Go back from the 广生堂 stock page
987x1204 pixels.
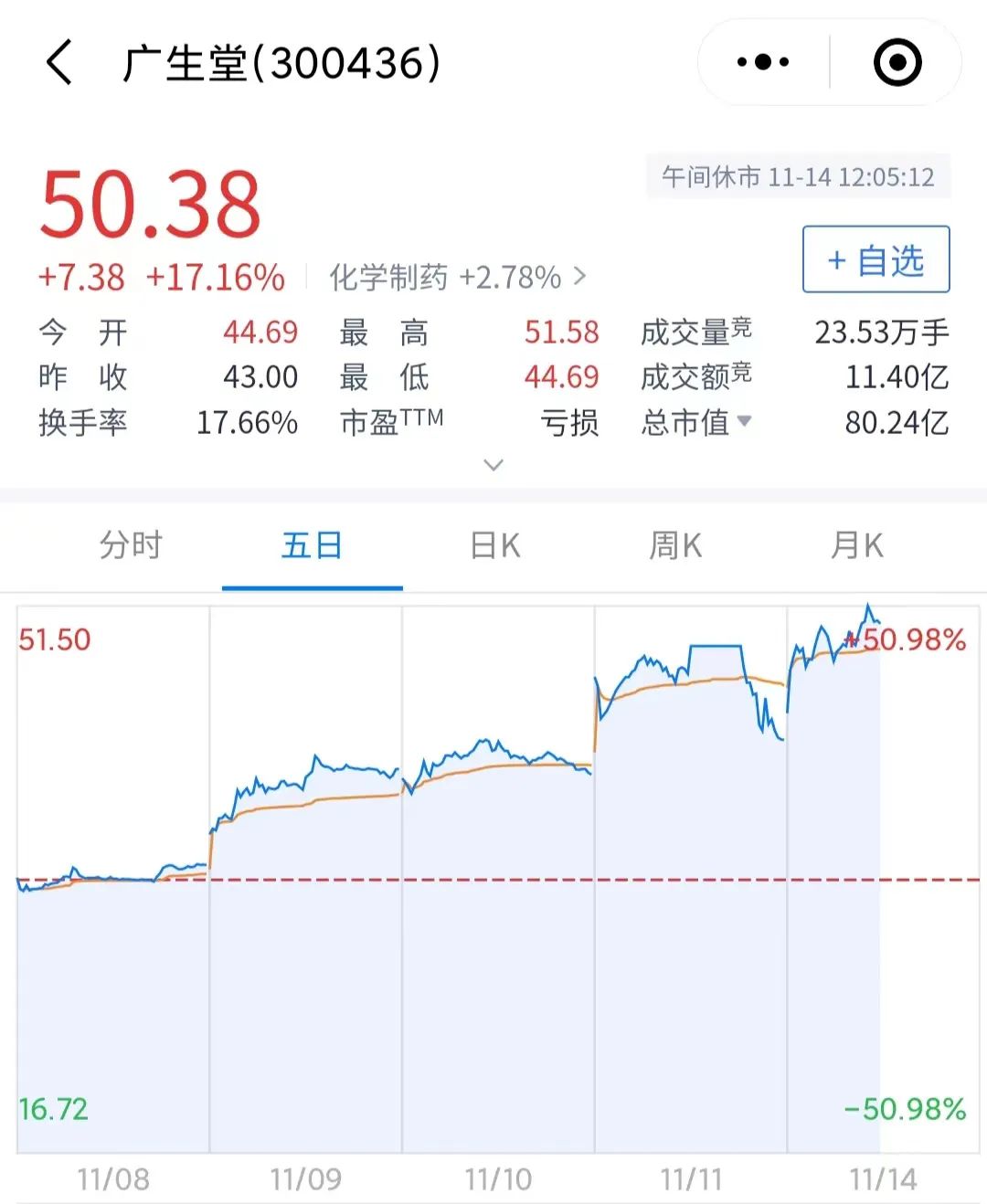[59, 63]
